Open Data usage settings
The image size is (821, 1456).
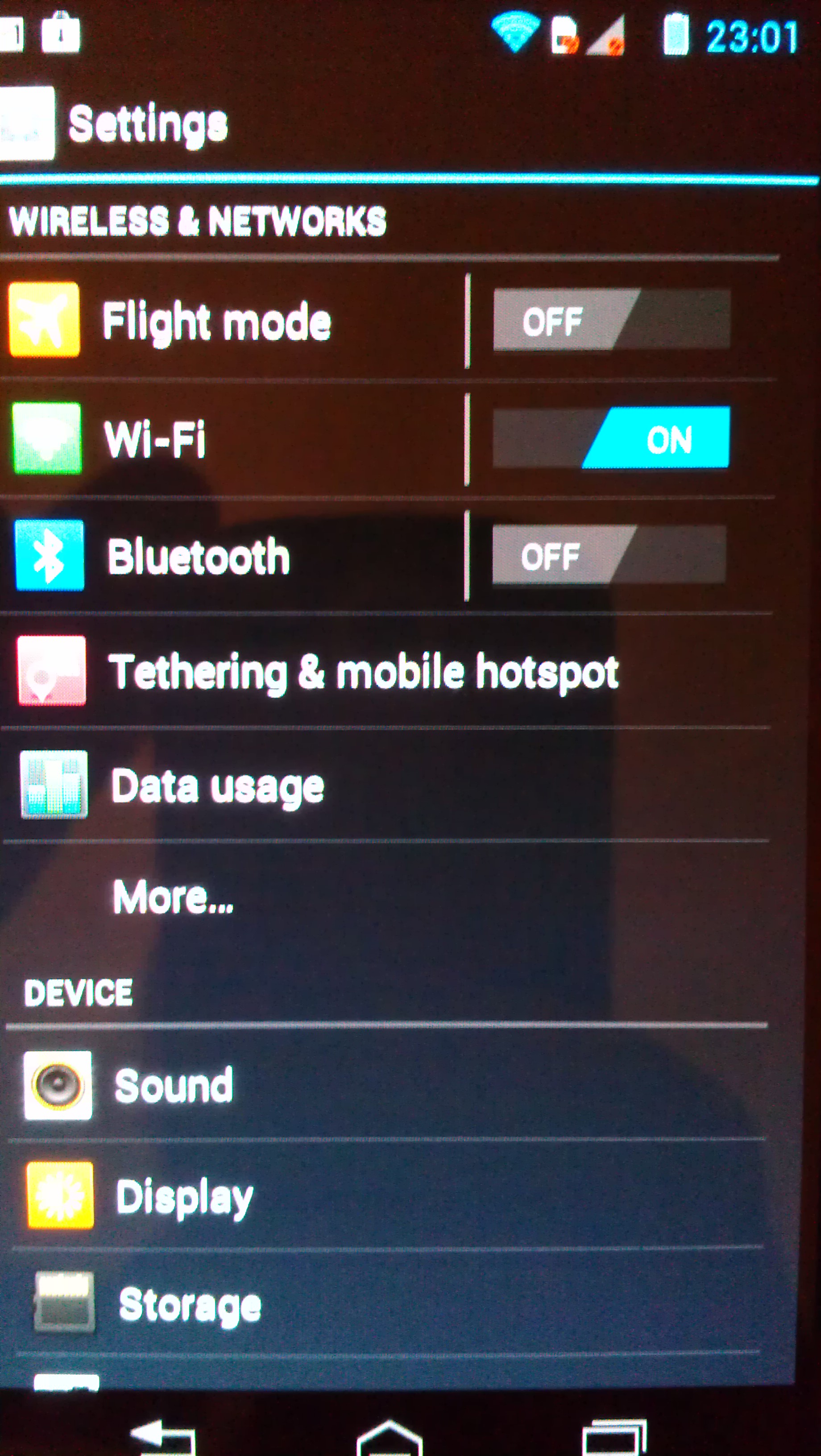click(386, 785)
